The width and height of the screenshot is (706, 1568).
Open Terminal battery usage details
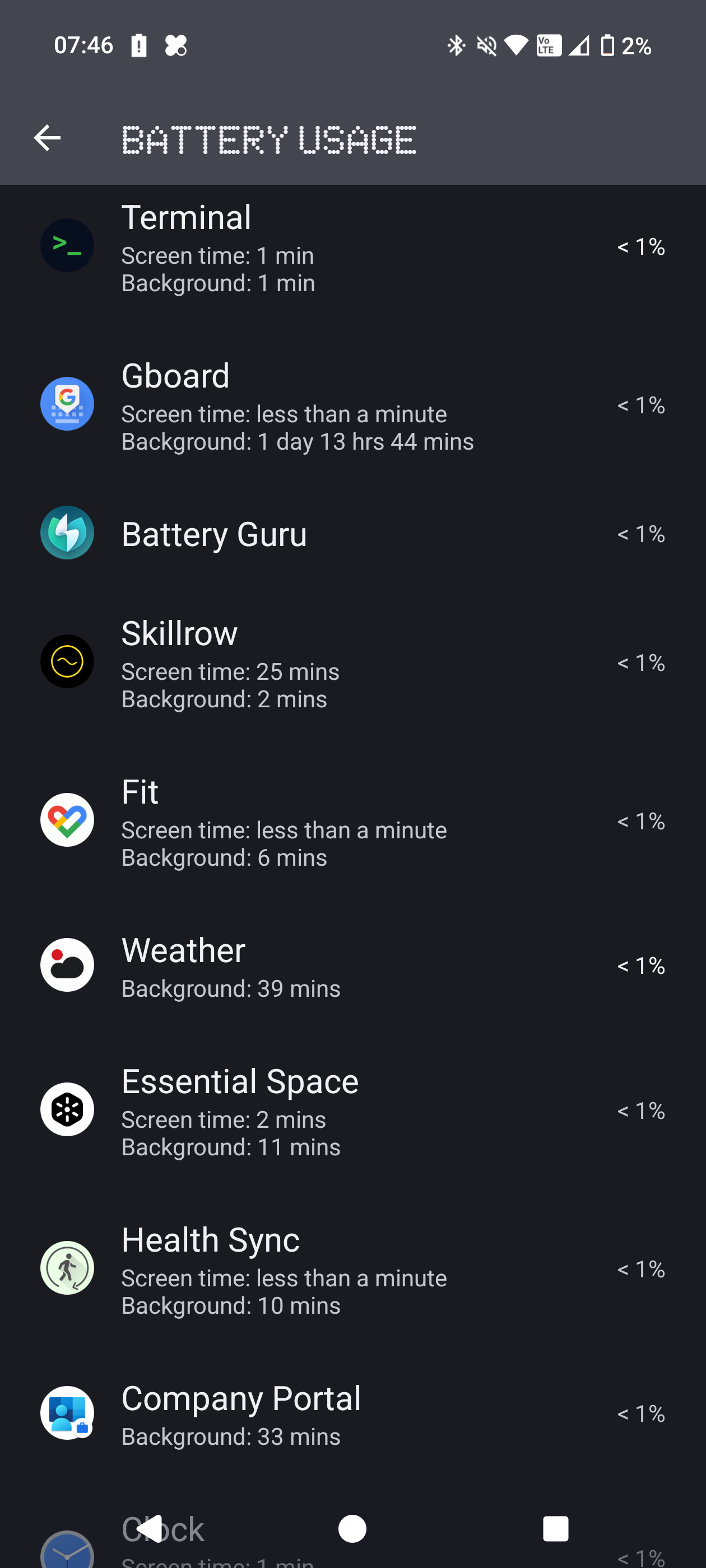[352, 246]
